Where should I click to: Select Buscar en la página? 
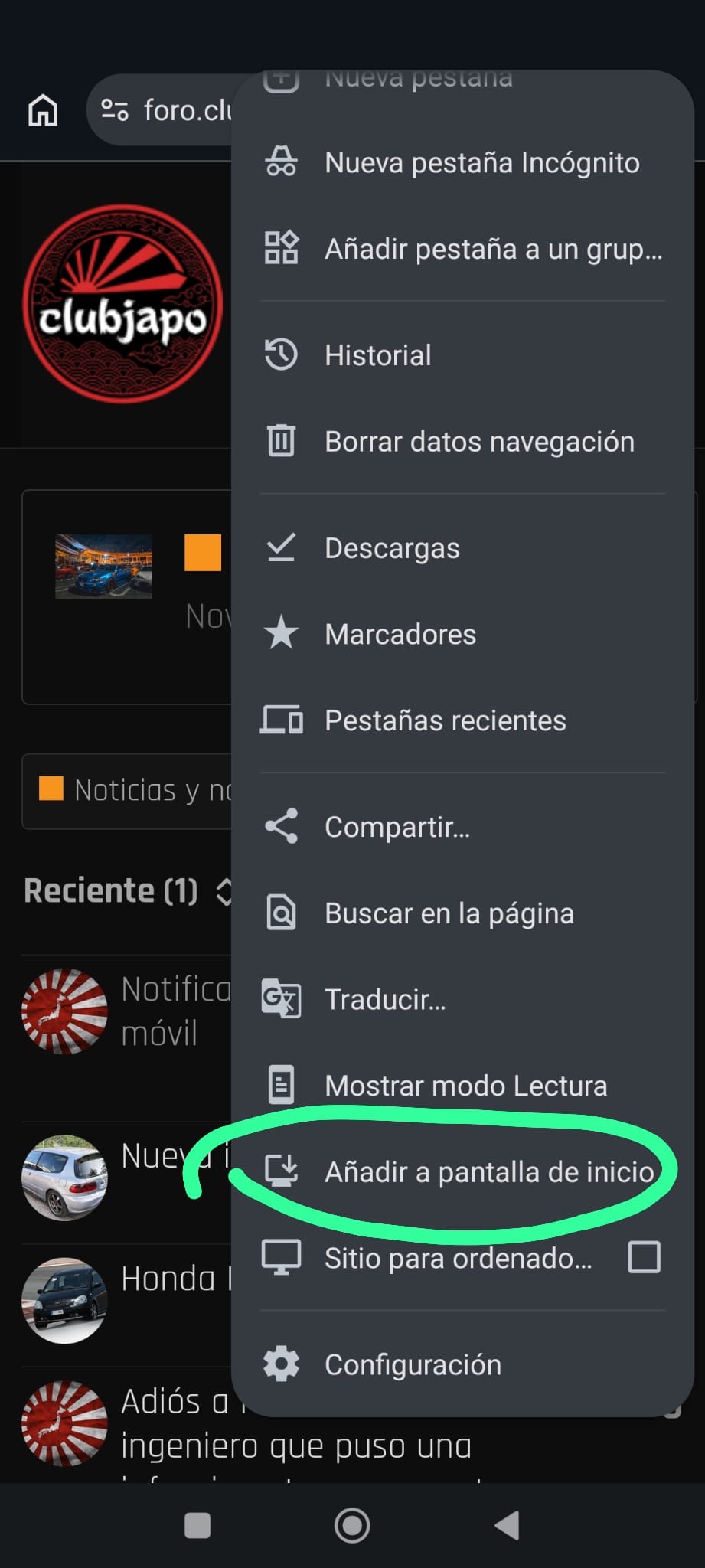462,913
